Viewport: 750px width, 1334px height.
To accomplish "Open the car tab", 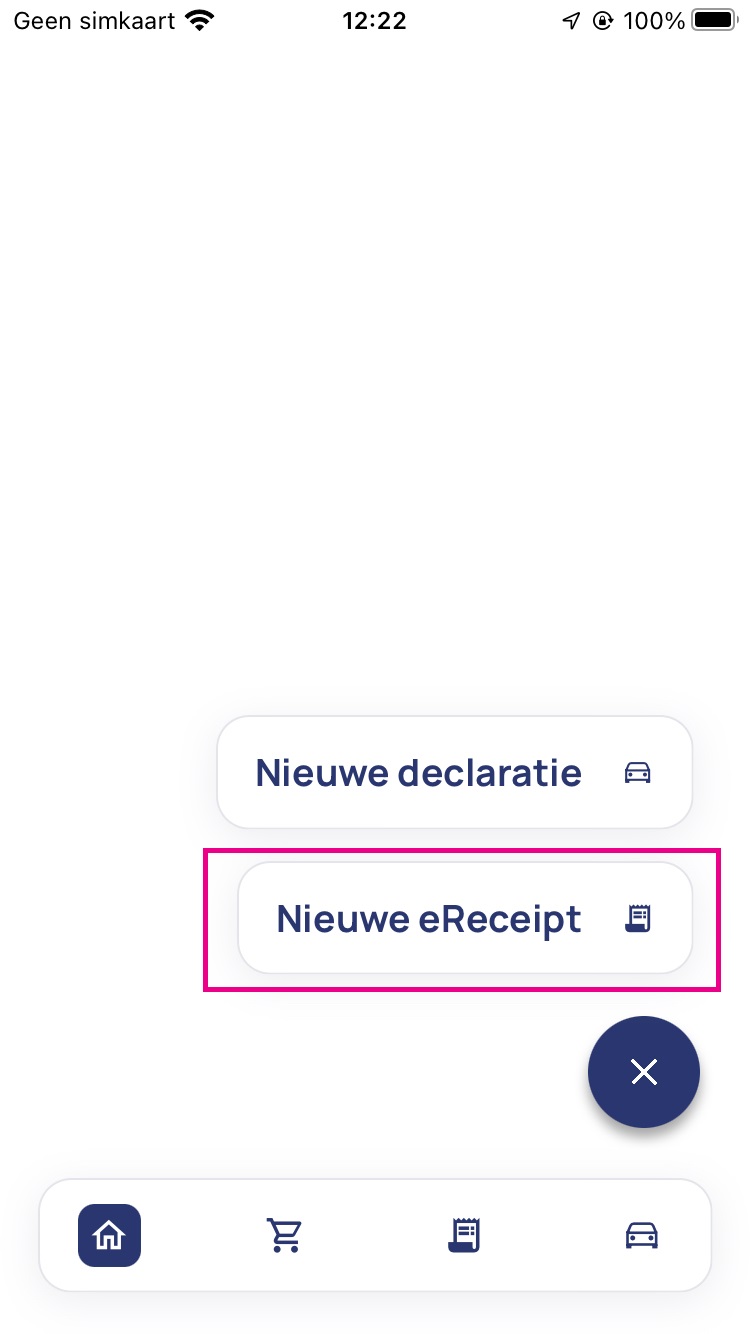I will coord(641,1236).
